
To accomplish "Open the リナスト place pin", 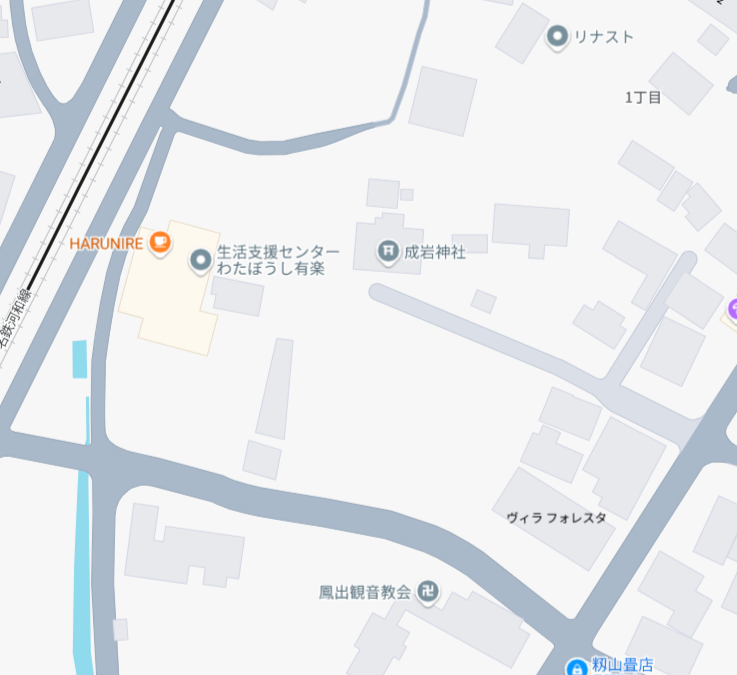I will point(557,37).
